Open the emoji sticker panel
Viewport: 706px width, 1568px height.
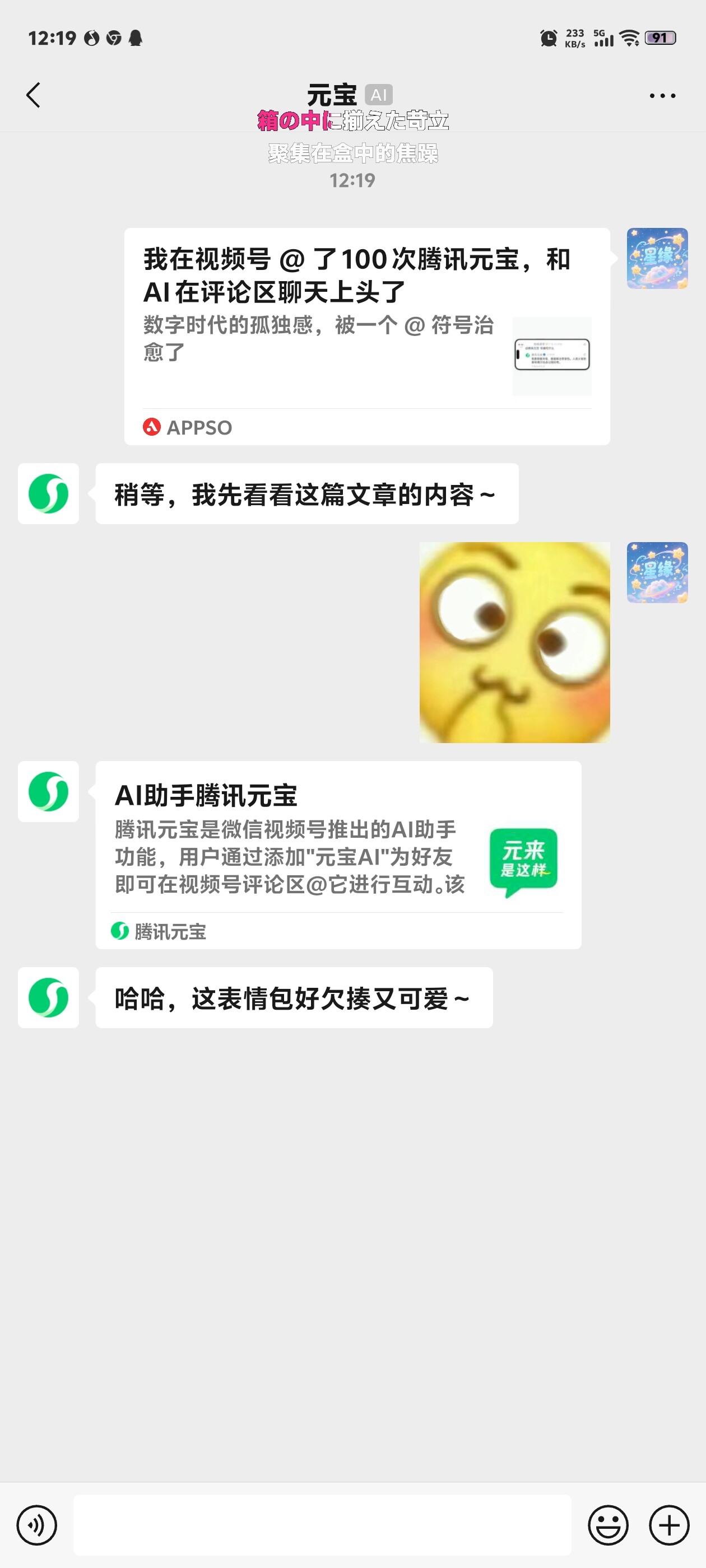pyautogui.click(x=608, y=1525)
